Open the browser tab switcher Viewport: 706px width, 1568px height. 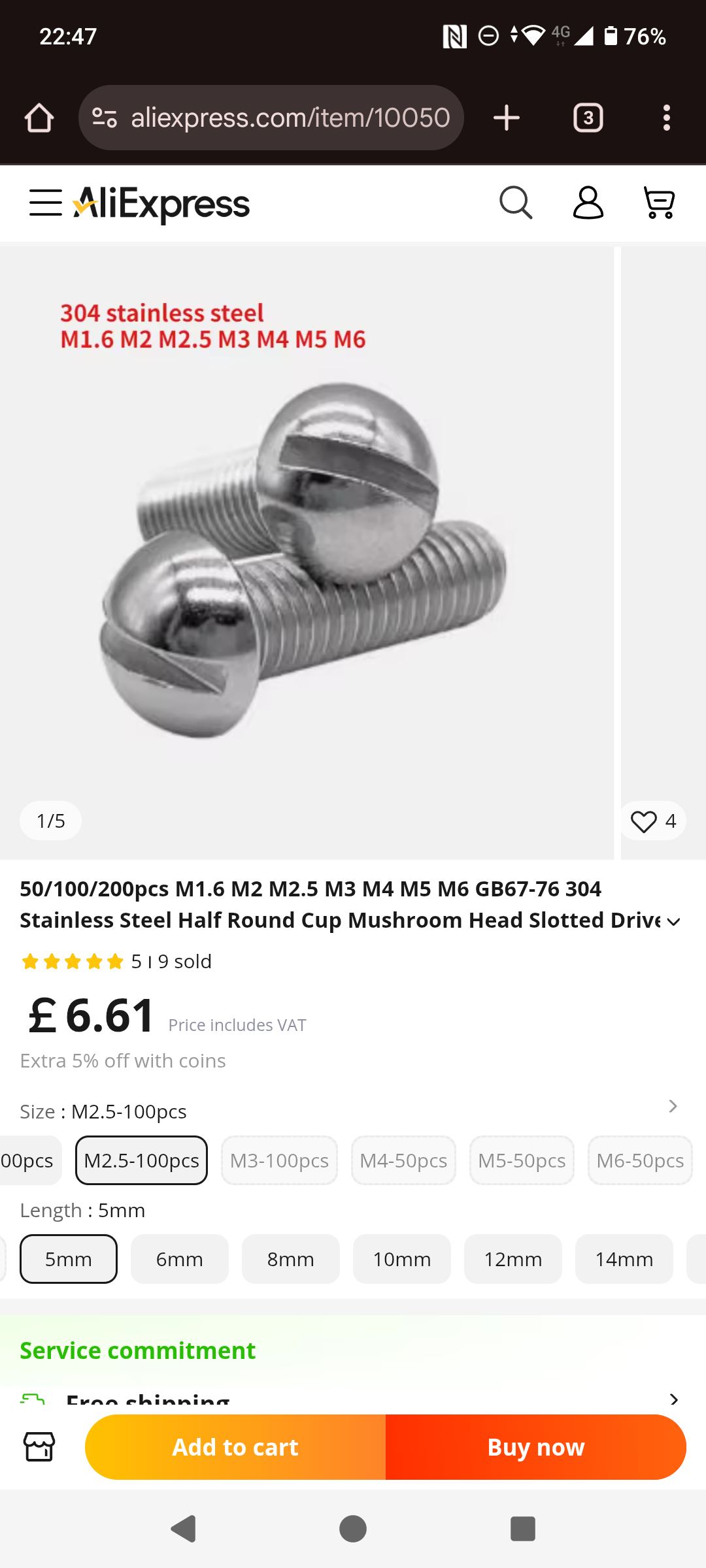(588, 118)
